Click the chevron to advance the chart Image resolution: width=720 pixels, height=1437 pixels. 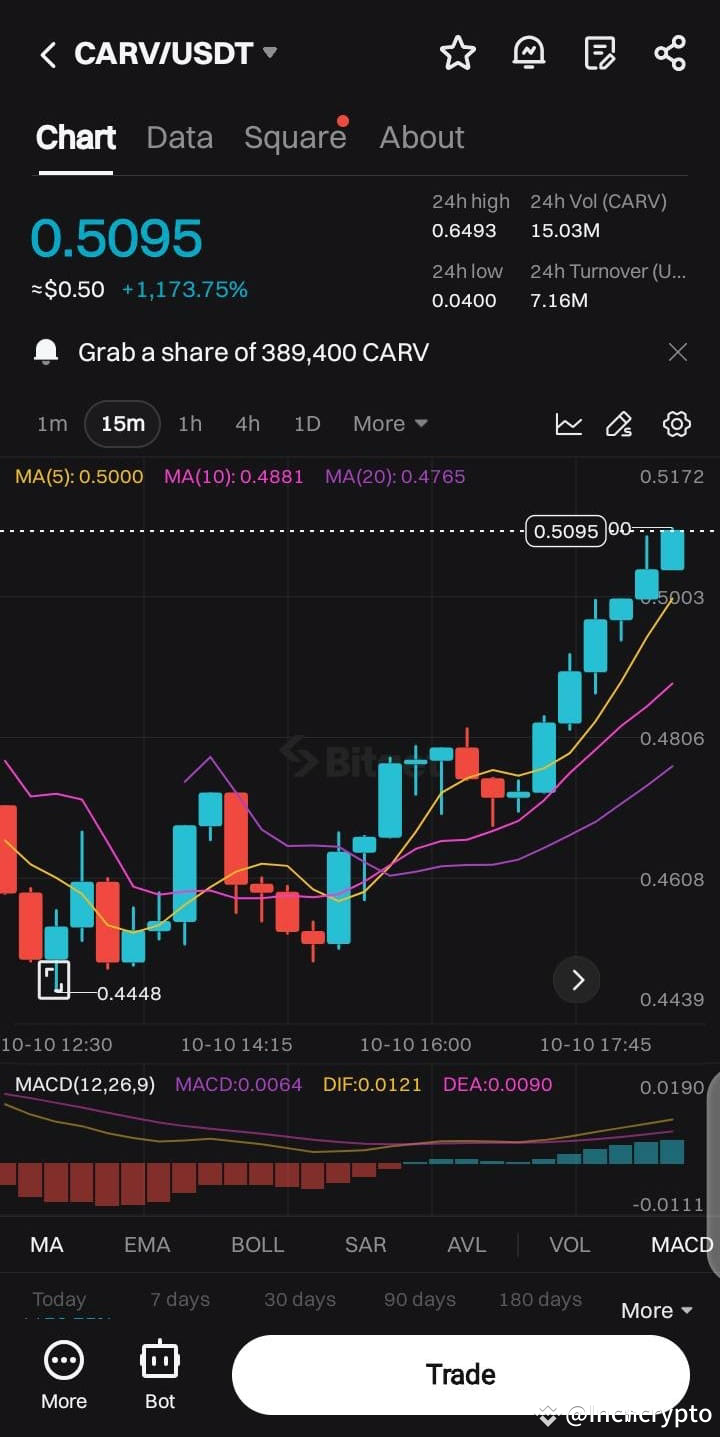[x=576, y=980]
